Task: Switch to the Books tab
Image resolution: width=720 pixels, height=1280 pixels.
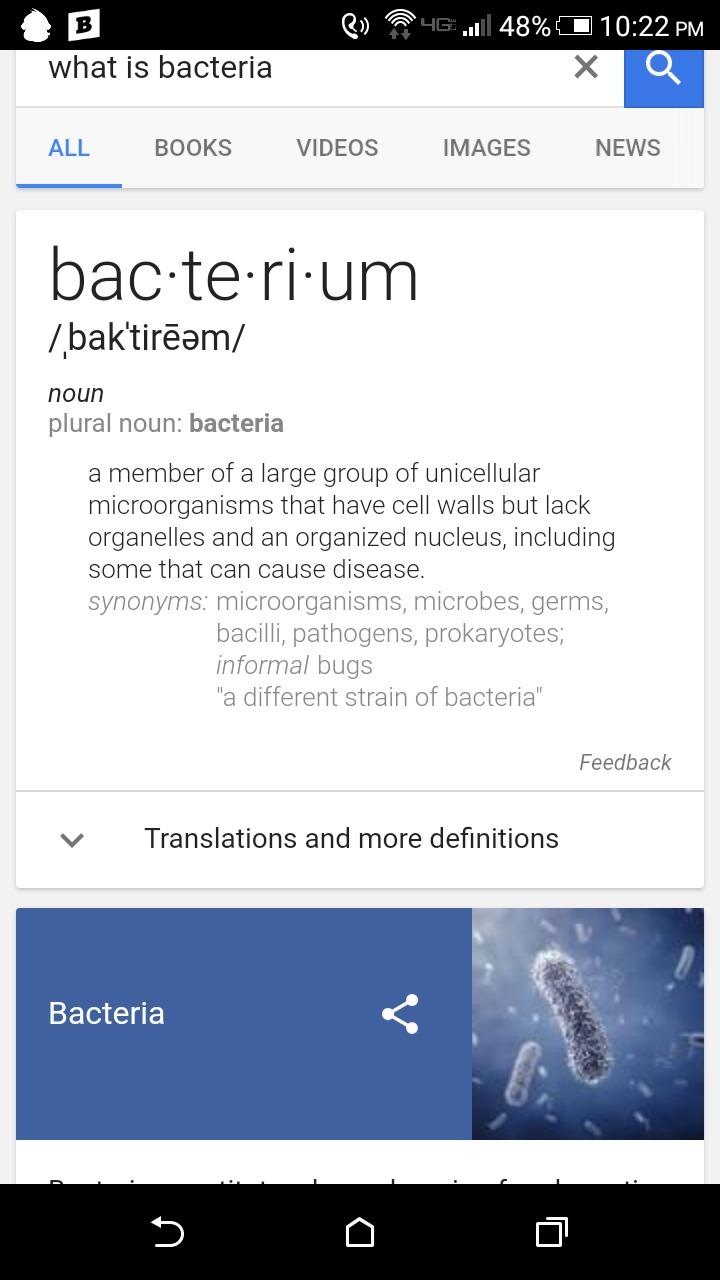Action: pyautogui.click(x=193, y=148)
